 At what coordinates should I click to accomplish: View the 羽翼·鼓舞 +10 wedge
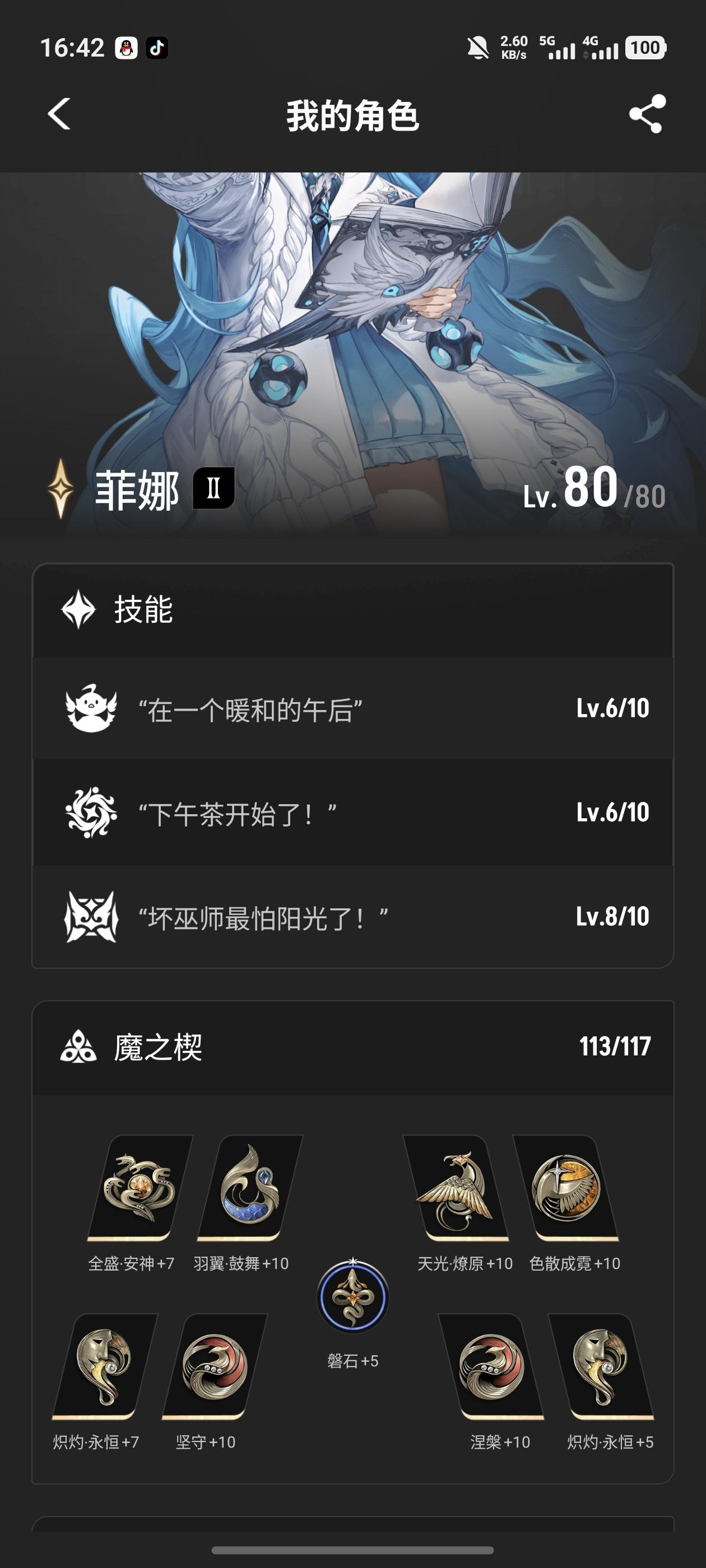(x=250, y=1187)
